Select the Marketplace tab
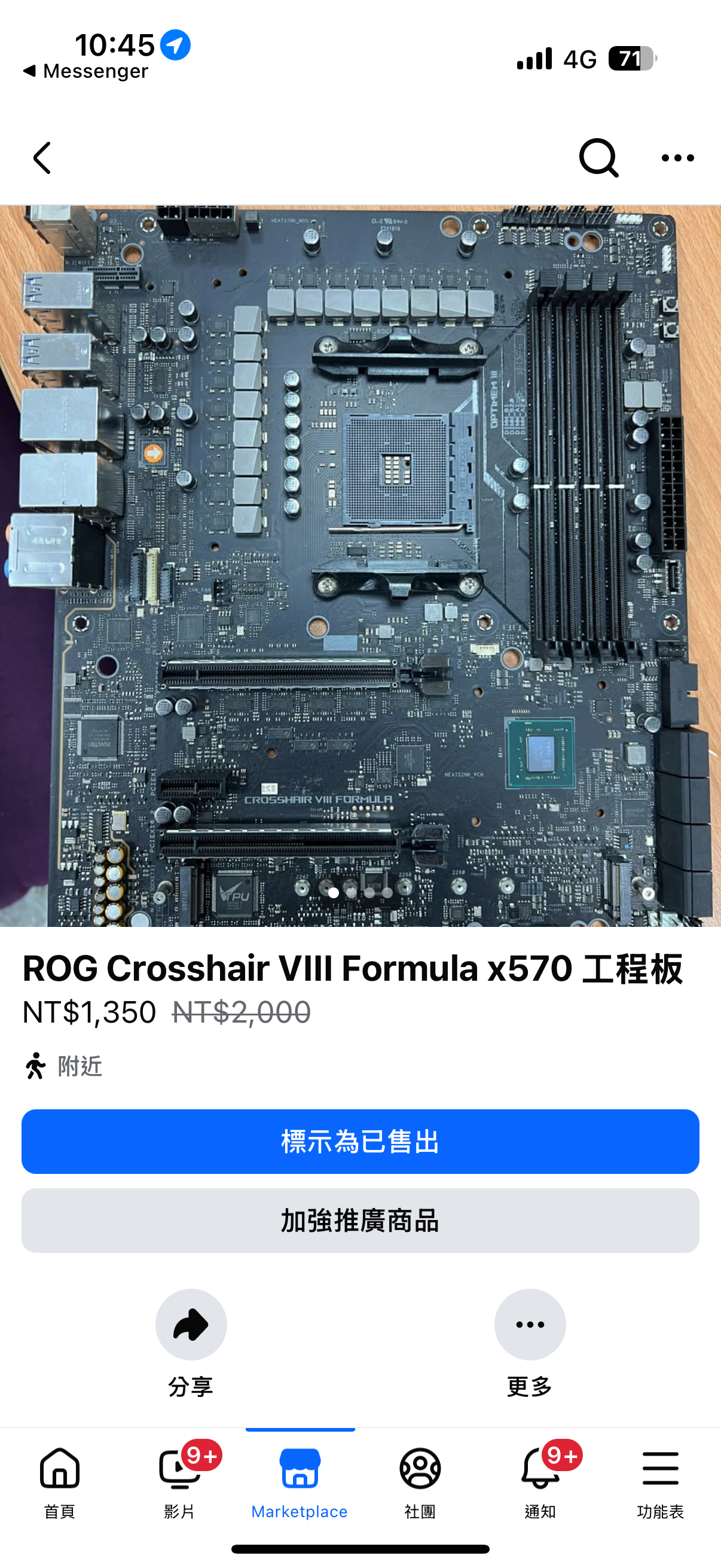This screenshot has height=1568, width=721. [x=300, y=1480]
